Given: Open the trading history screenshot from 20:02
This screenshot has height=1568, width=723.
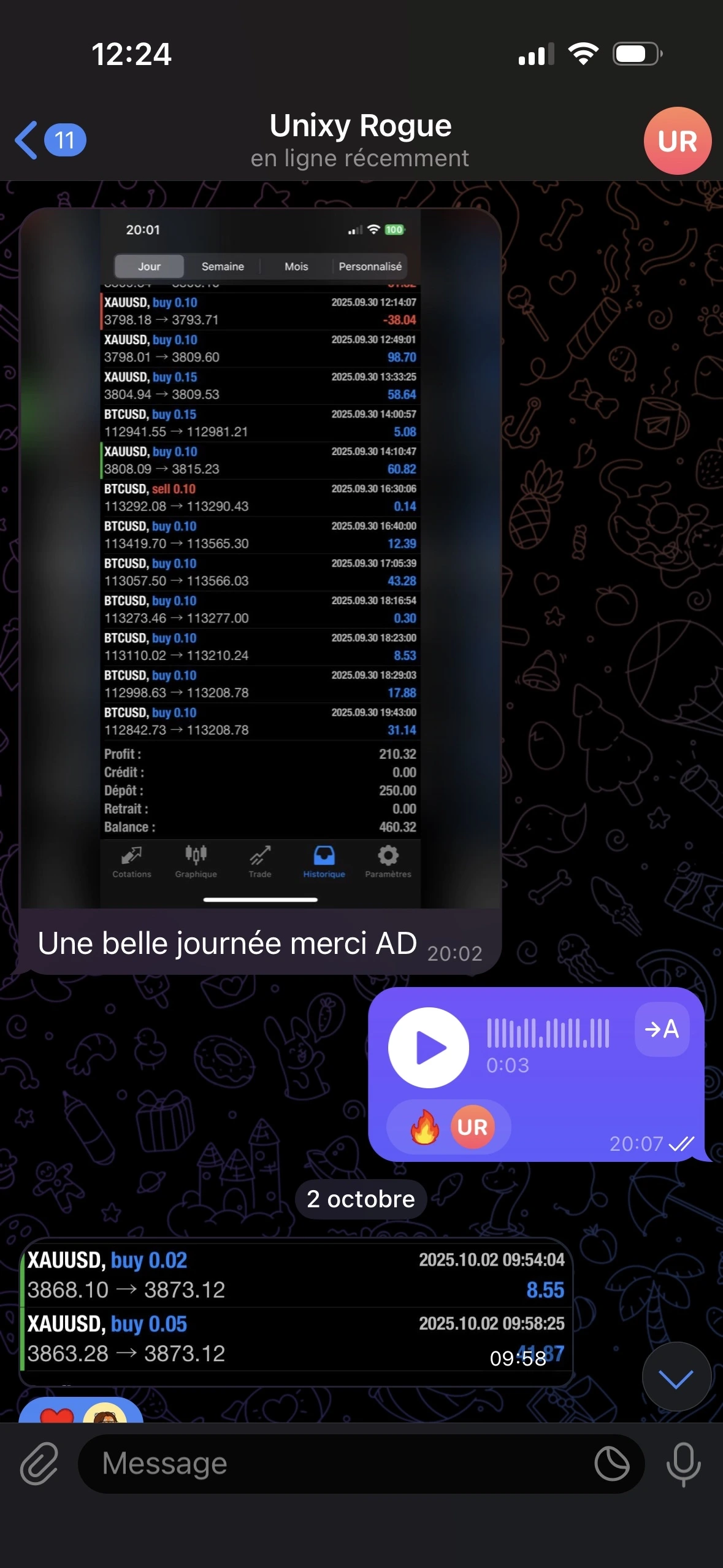Looking at the screenshot, I should 260,558.
